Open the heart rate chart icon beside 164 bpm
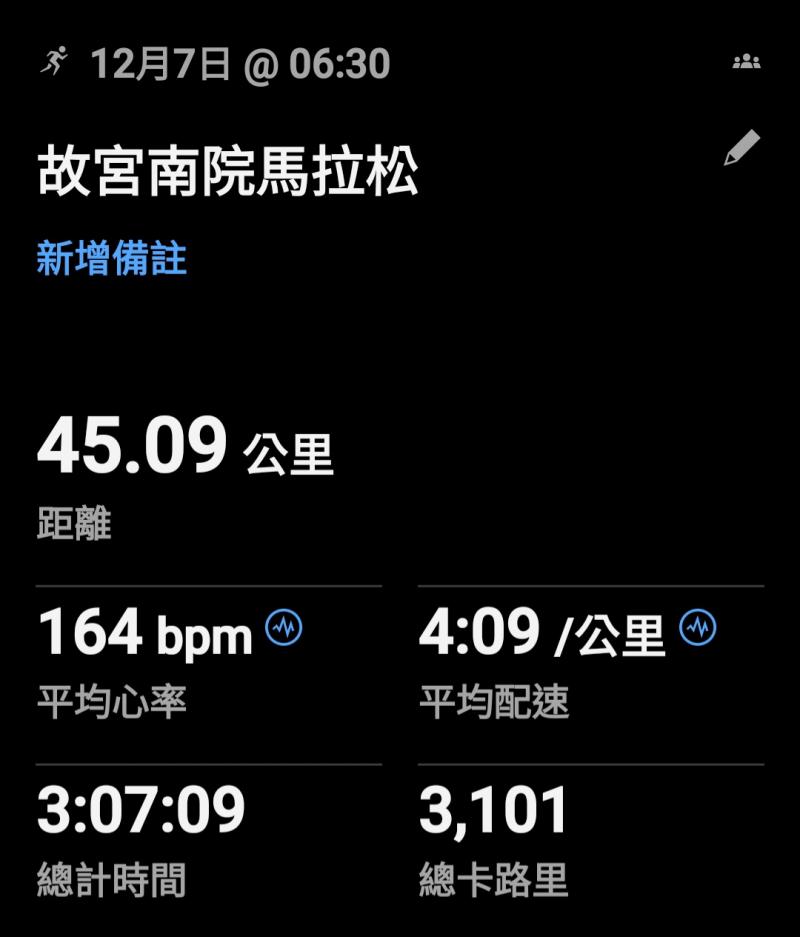Viewport: 800px width, 937px height. coord(284,628)
